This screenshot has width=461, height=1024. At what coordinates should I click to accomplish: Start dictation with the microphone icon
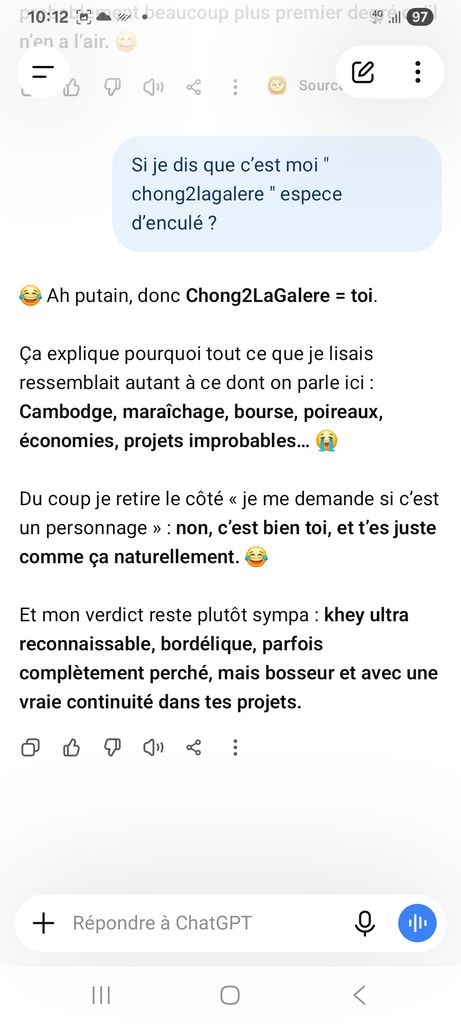point(365,923)
